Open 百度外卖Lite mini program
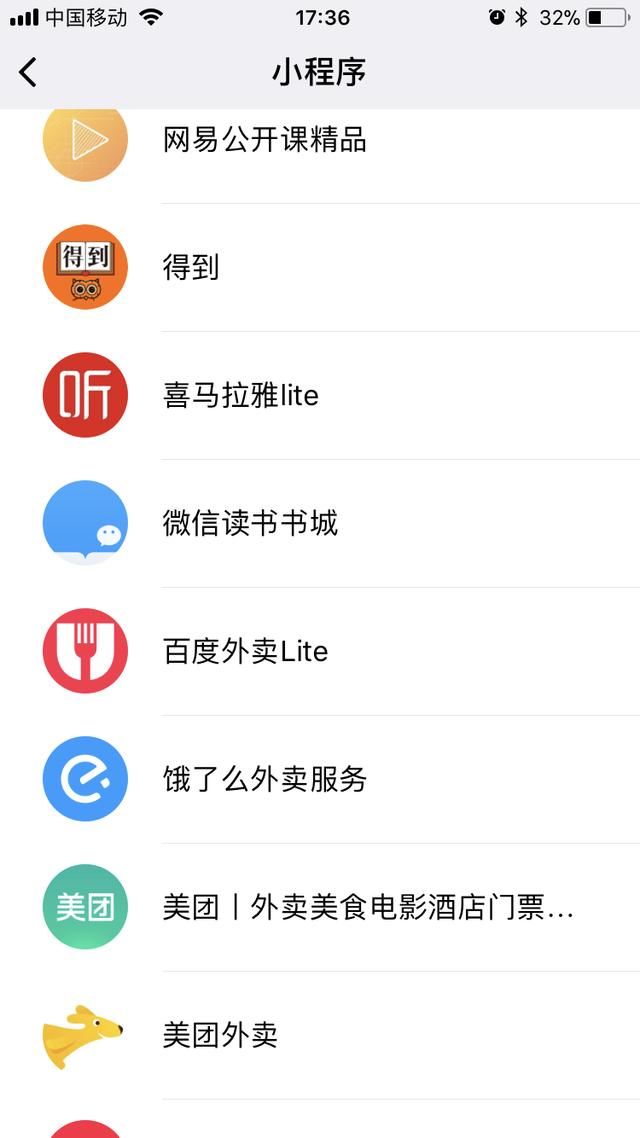Viewport: 640px width, 1138px height. click(245, 651)
